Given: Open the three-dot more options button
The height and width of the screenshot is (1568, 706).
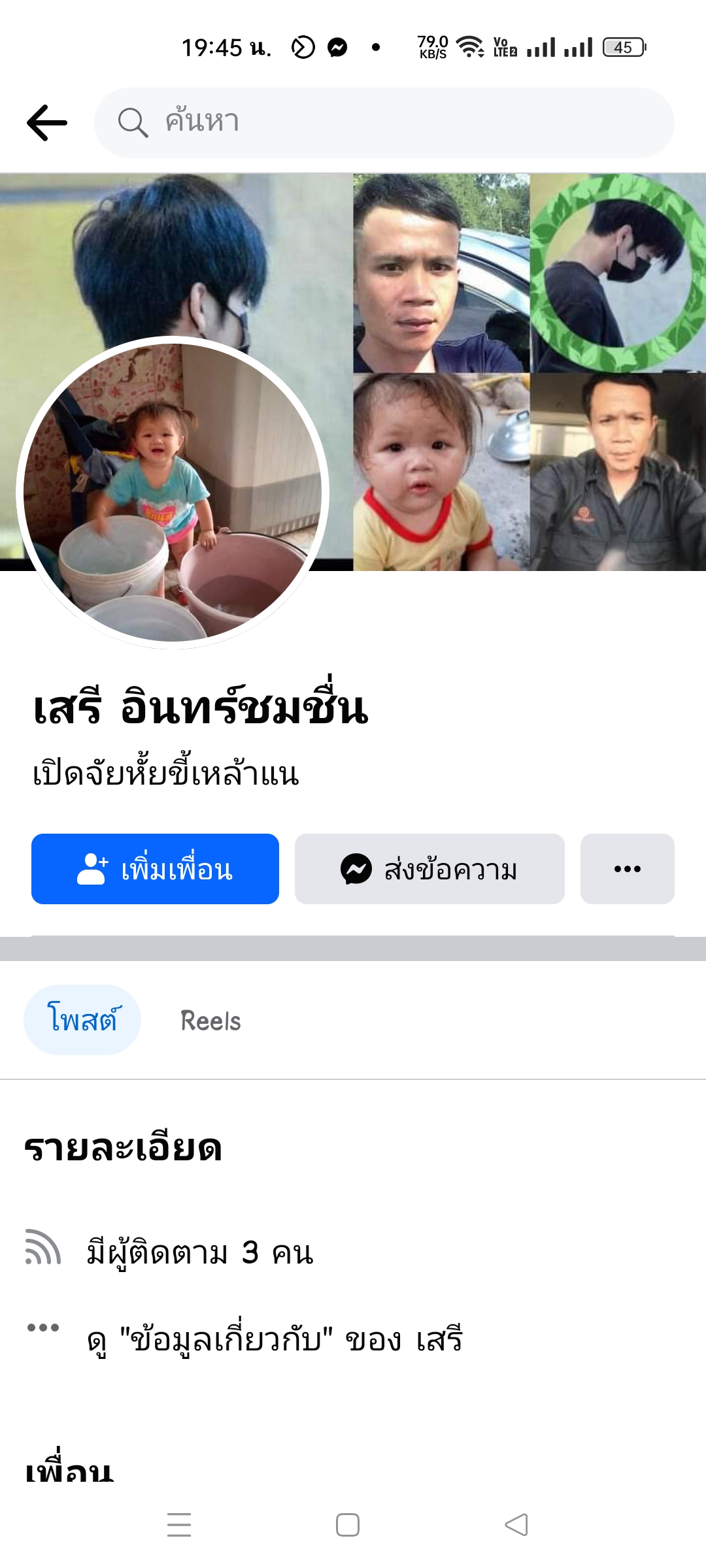Looking at the screenshot, I should click(x=627, y=869).
